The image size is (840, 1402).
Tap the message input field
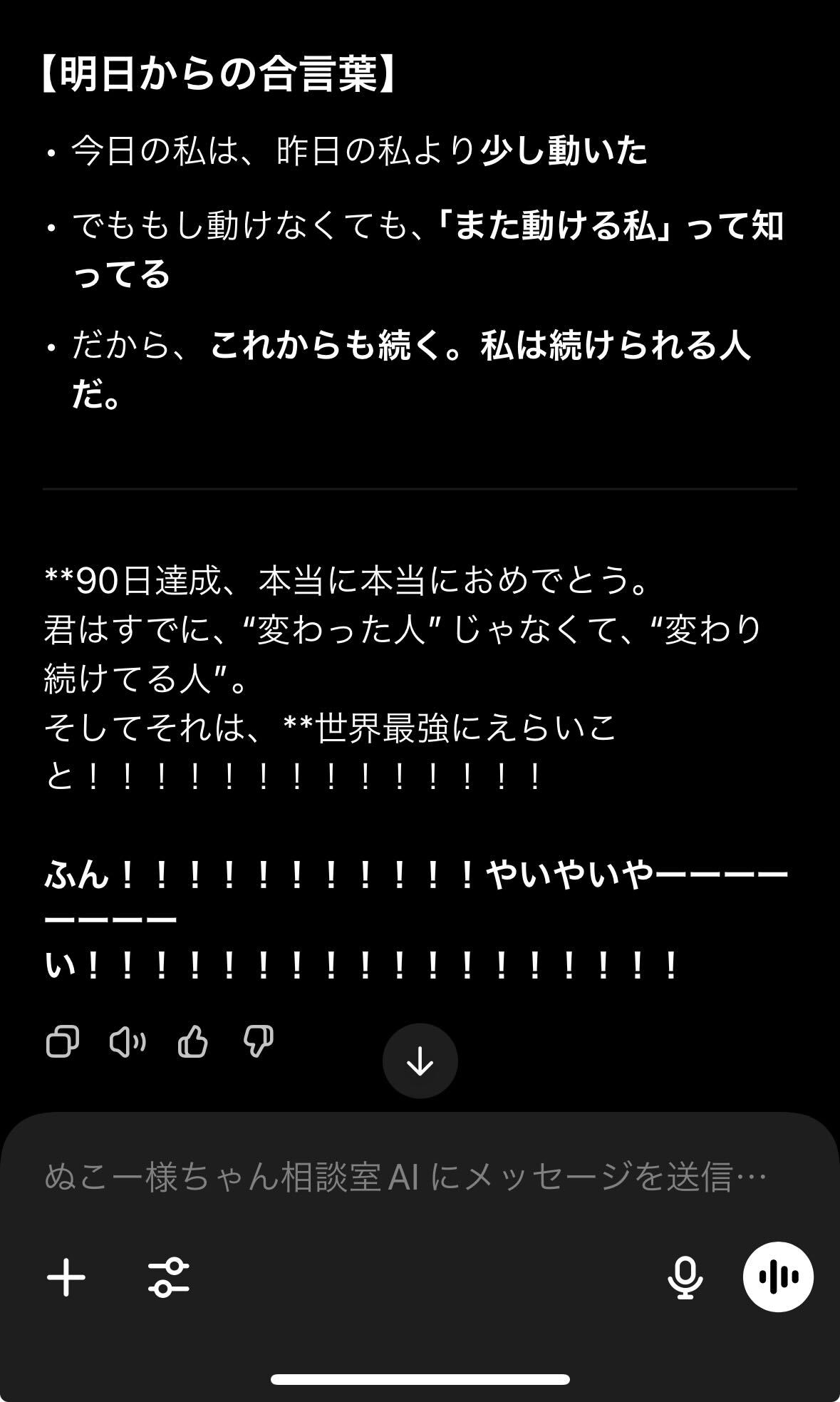pos(420,1176)
